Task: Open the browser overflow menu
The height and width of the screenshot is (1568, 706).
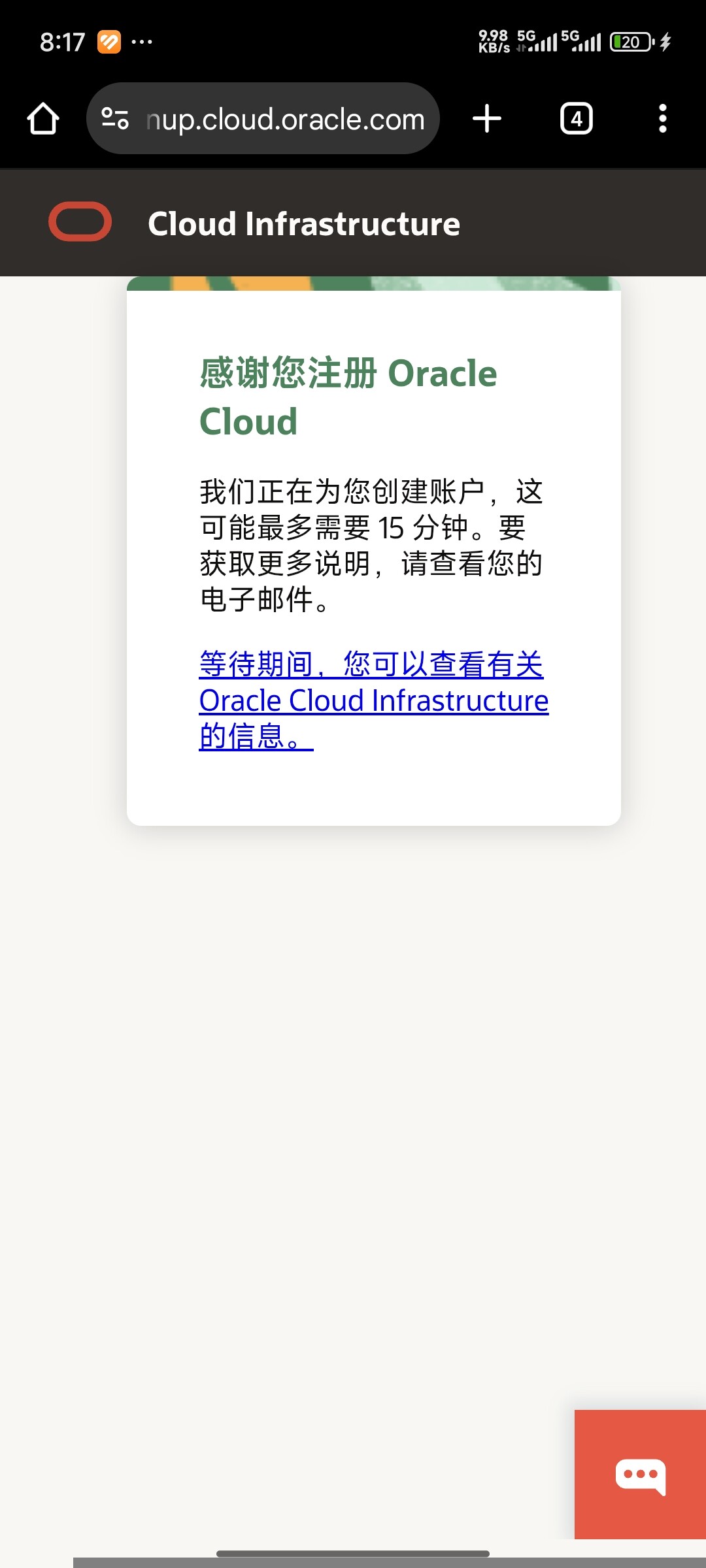Action: [x=663, y=119]
